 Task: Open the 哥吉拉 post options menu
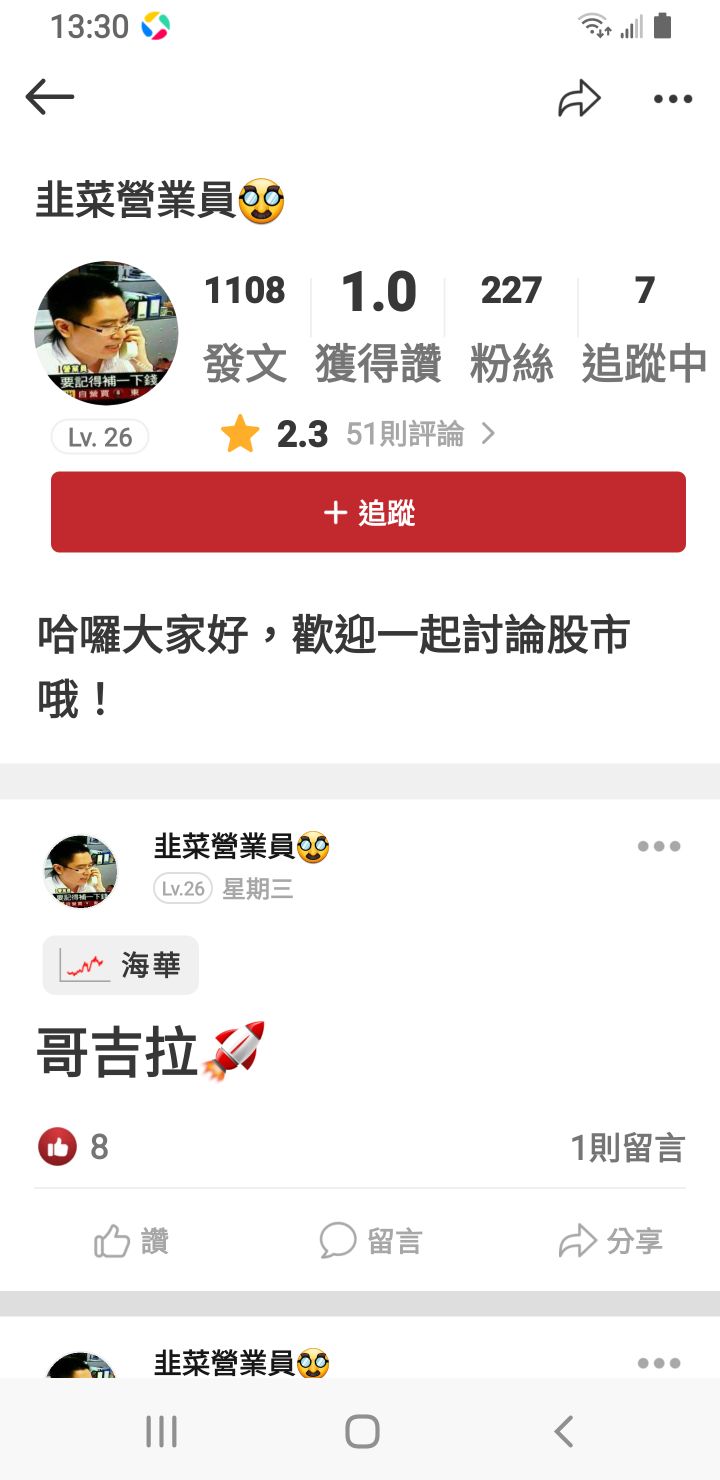[659, 846]
